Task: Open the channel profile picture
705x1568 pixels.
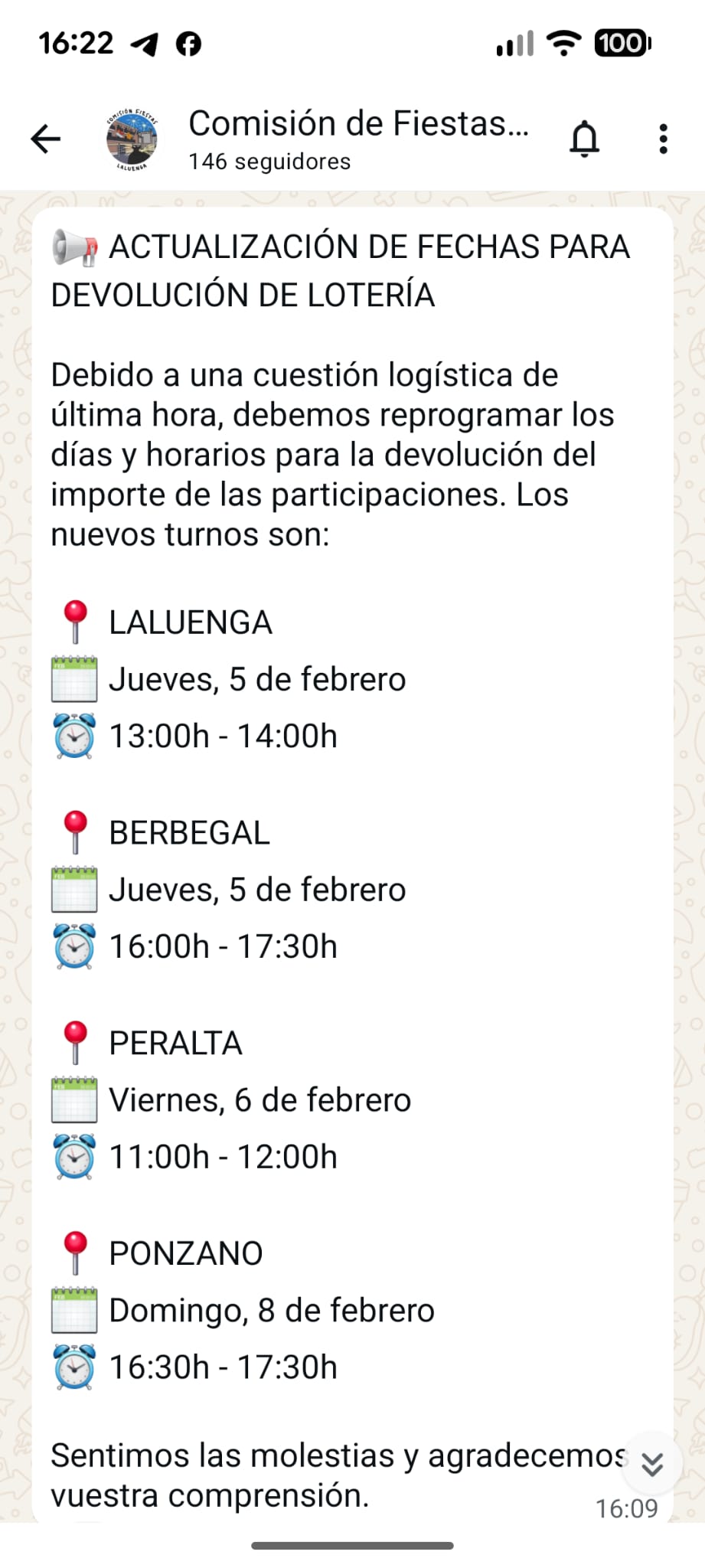Action: pyautogui.click(x=132, y=139)
